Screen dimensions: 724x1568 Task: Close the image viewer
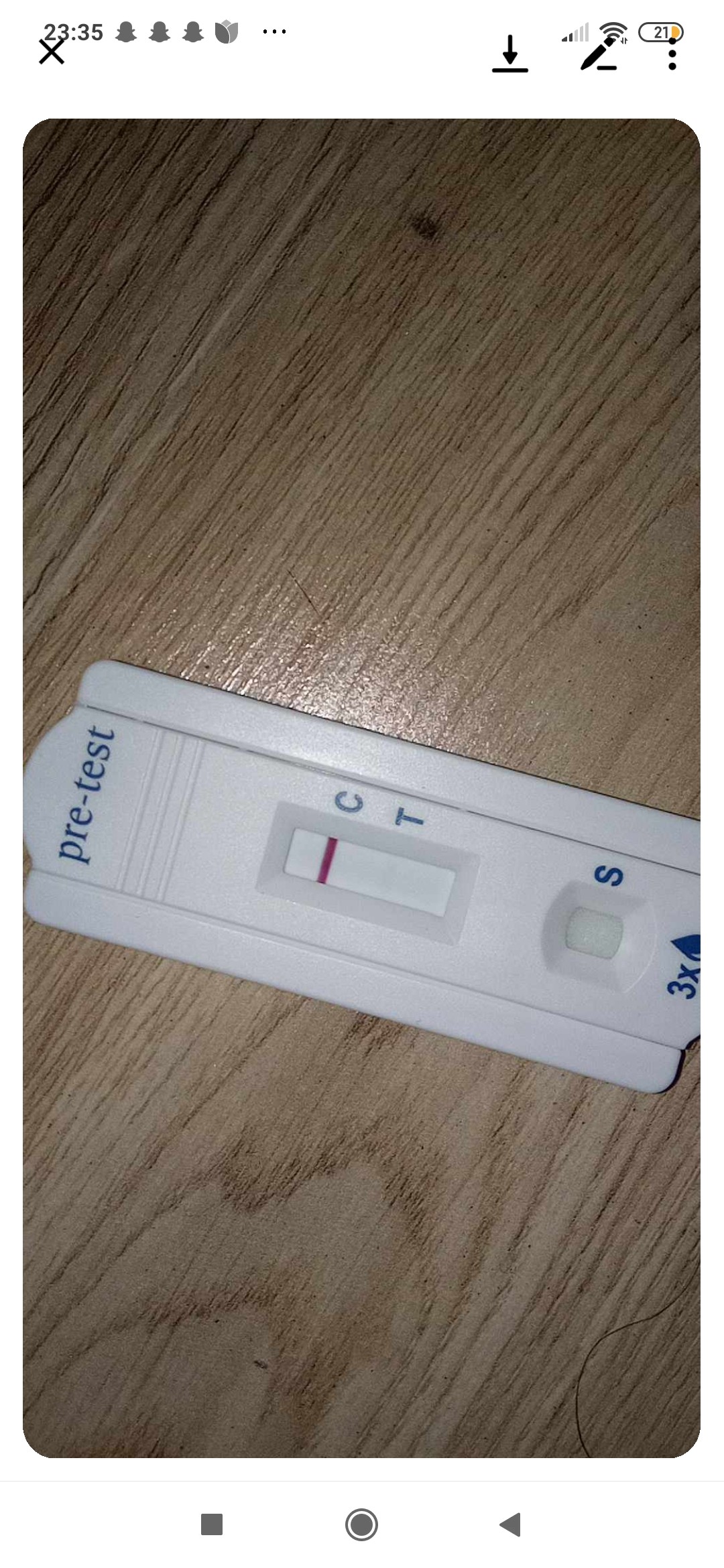[x=52, y=52]
